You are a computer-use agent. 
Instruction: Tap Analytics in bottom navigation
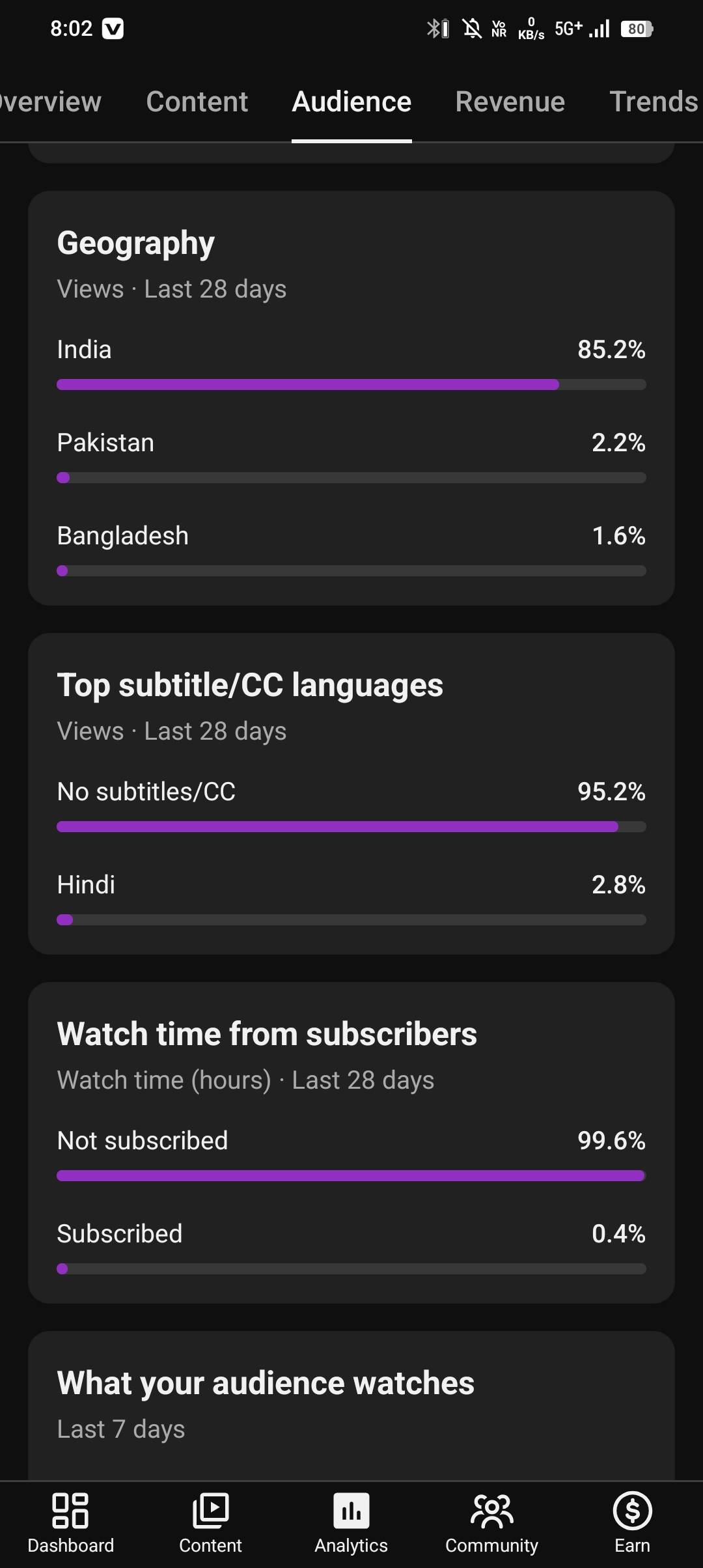click(351, 1522)
